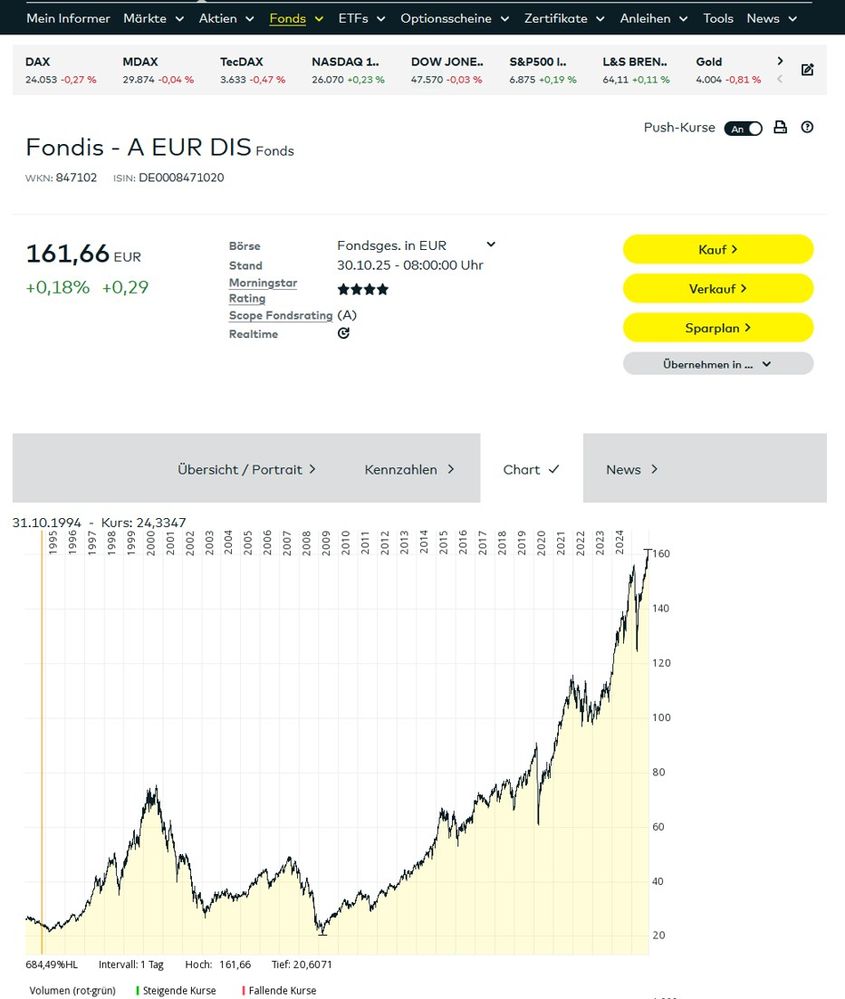845x999 pixels.
Task: Click the print icon next to Push-Kurse
Action: coord(781,127)
